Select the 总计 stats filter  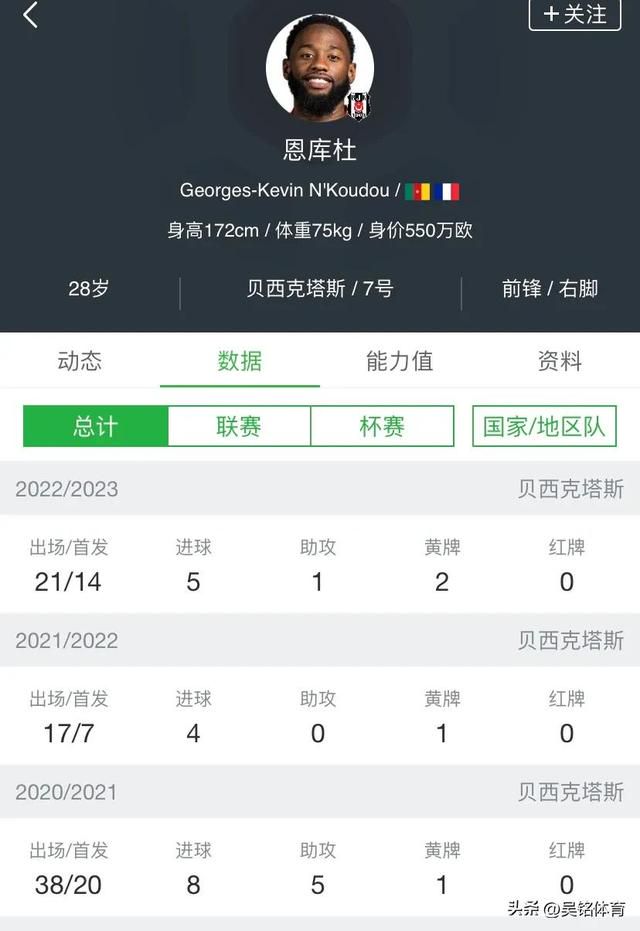[95, 426]
